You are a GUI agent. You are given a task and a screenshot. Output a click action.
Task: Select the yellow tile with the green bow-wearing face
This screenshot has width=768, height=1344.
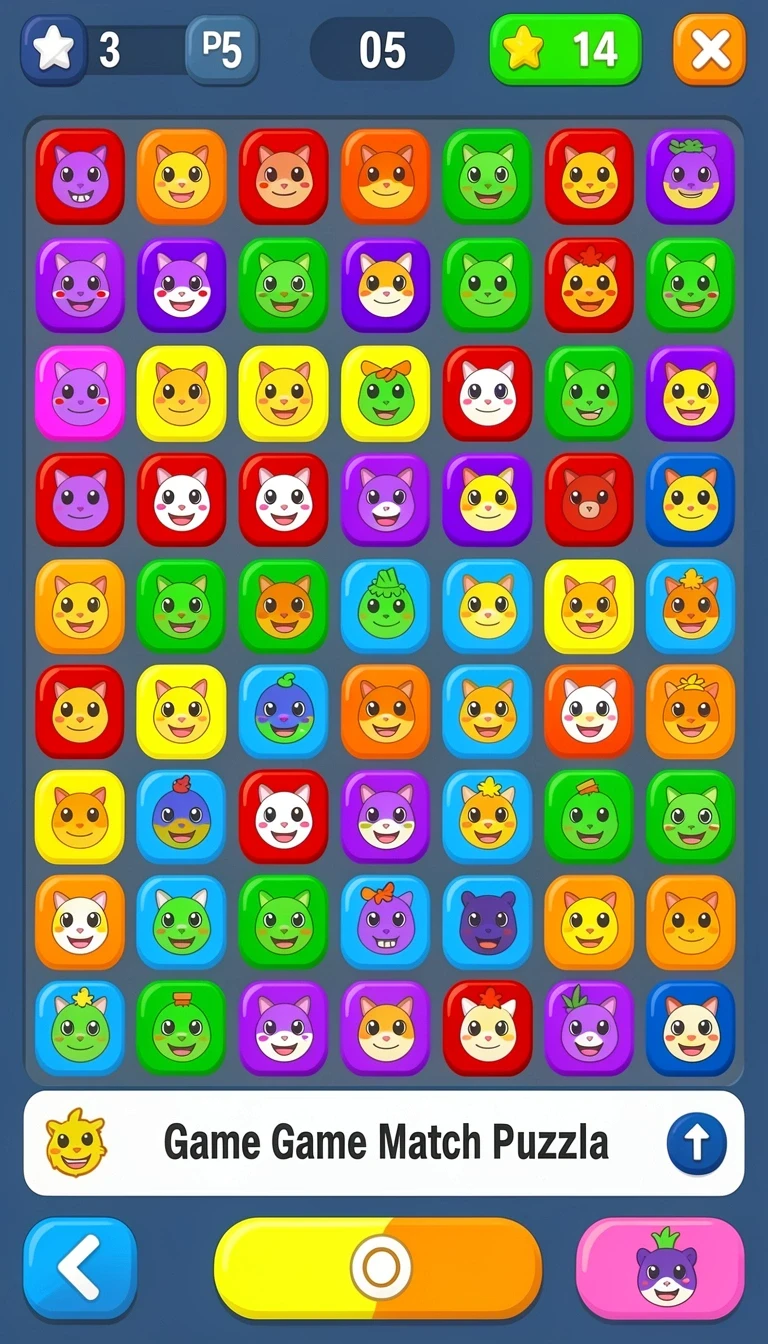385,394
